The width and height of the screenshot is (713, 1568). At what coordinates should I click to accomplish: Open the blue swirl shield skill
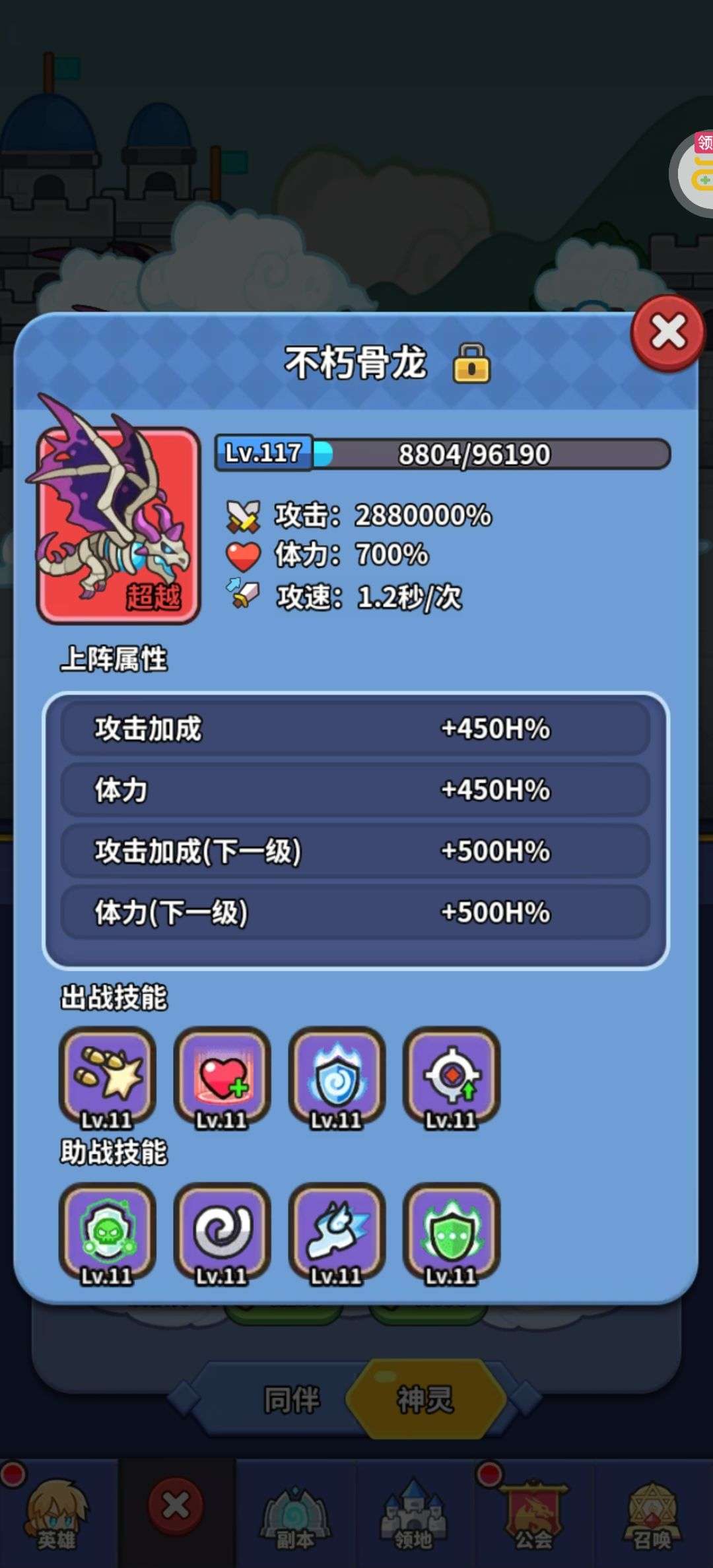pyautogui.click(x=337, y=1078)
